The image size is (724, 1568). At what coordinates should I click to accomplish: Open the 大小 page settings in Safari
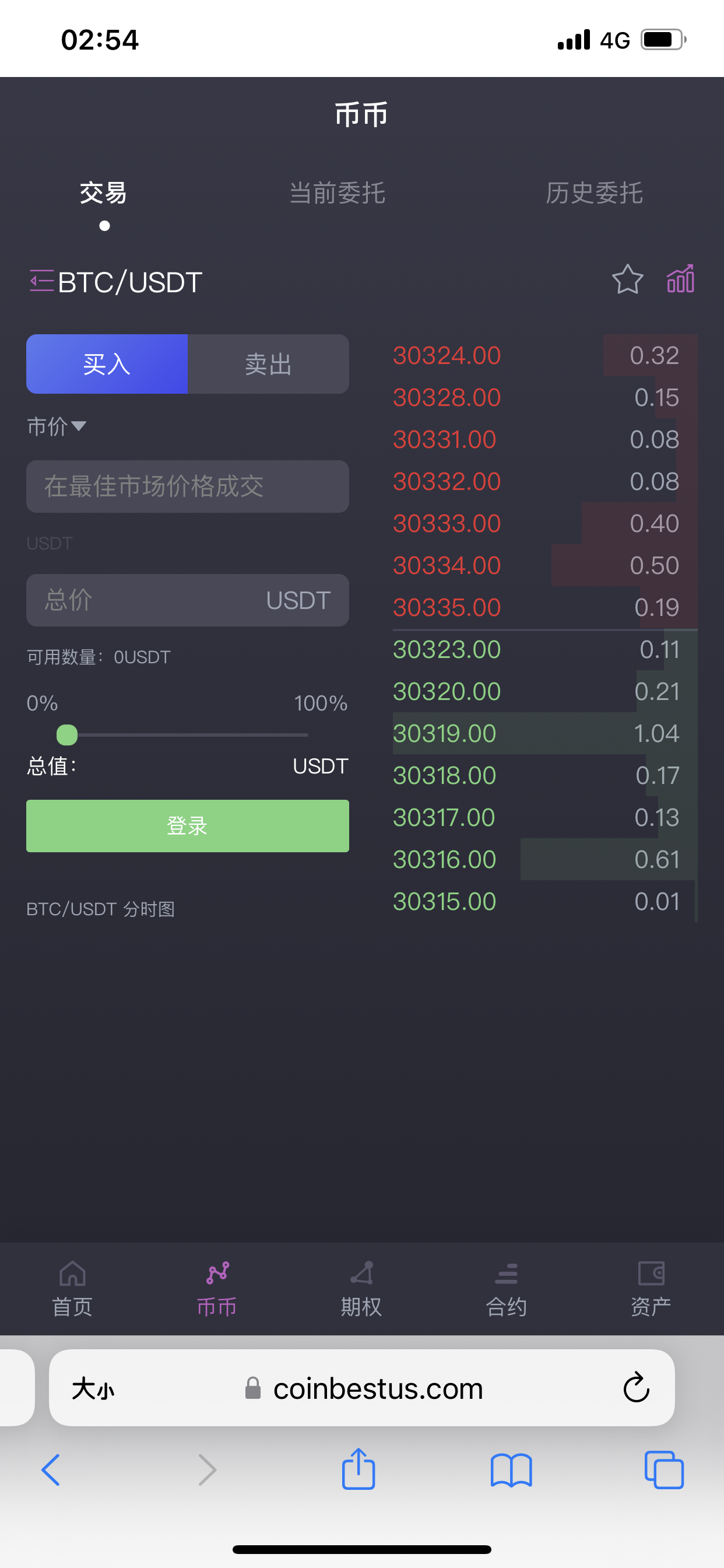tap(93, 1389)
